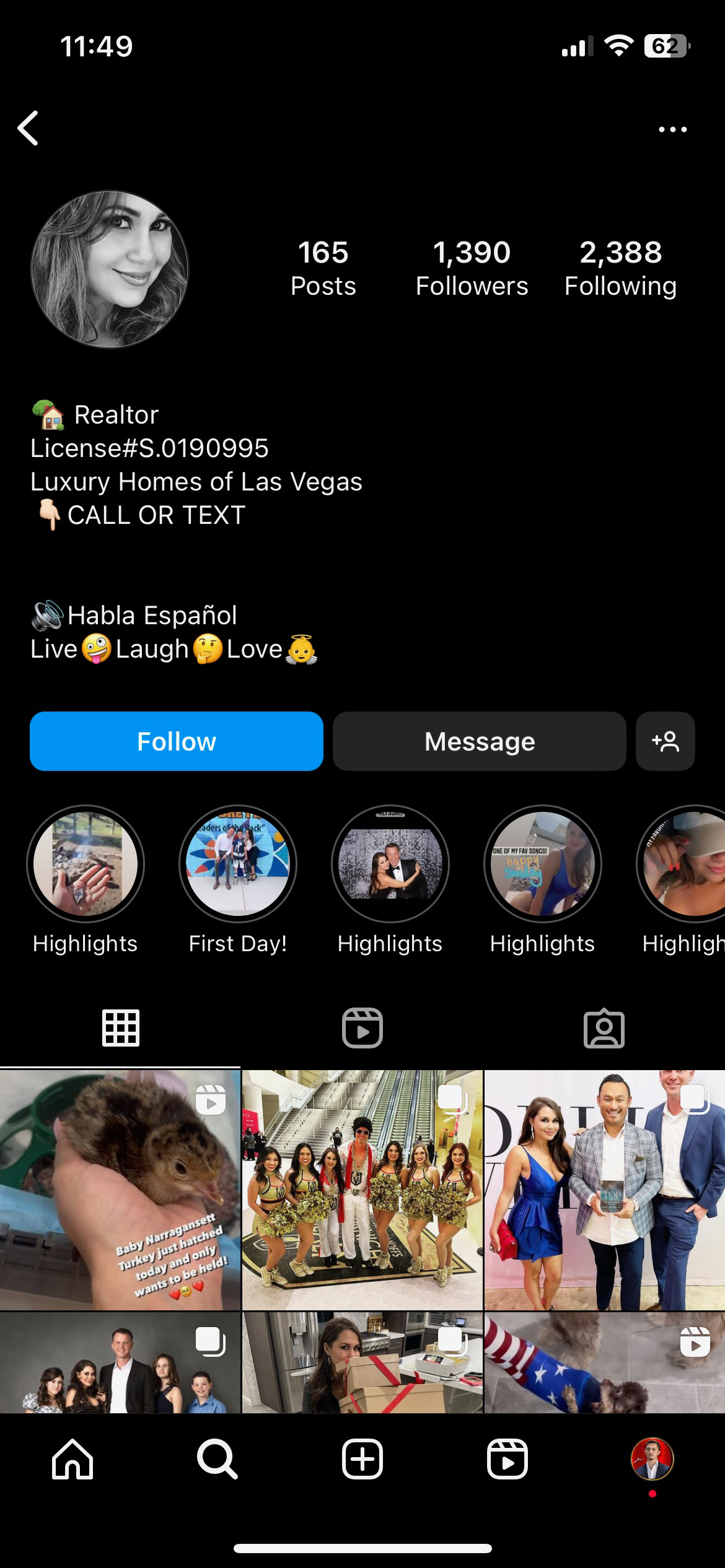The width and height of the screenshot is (725, 1568).
Task: Open the post with woman in blue dress
Action: [604, 1190]
